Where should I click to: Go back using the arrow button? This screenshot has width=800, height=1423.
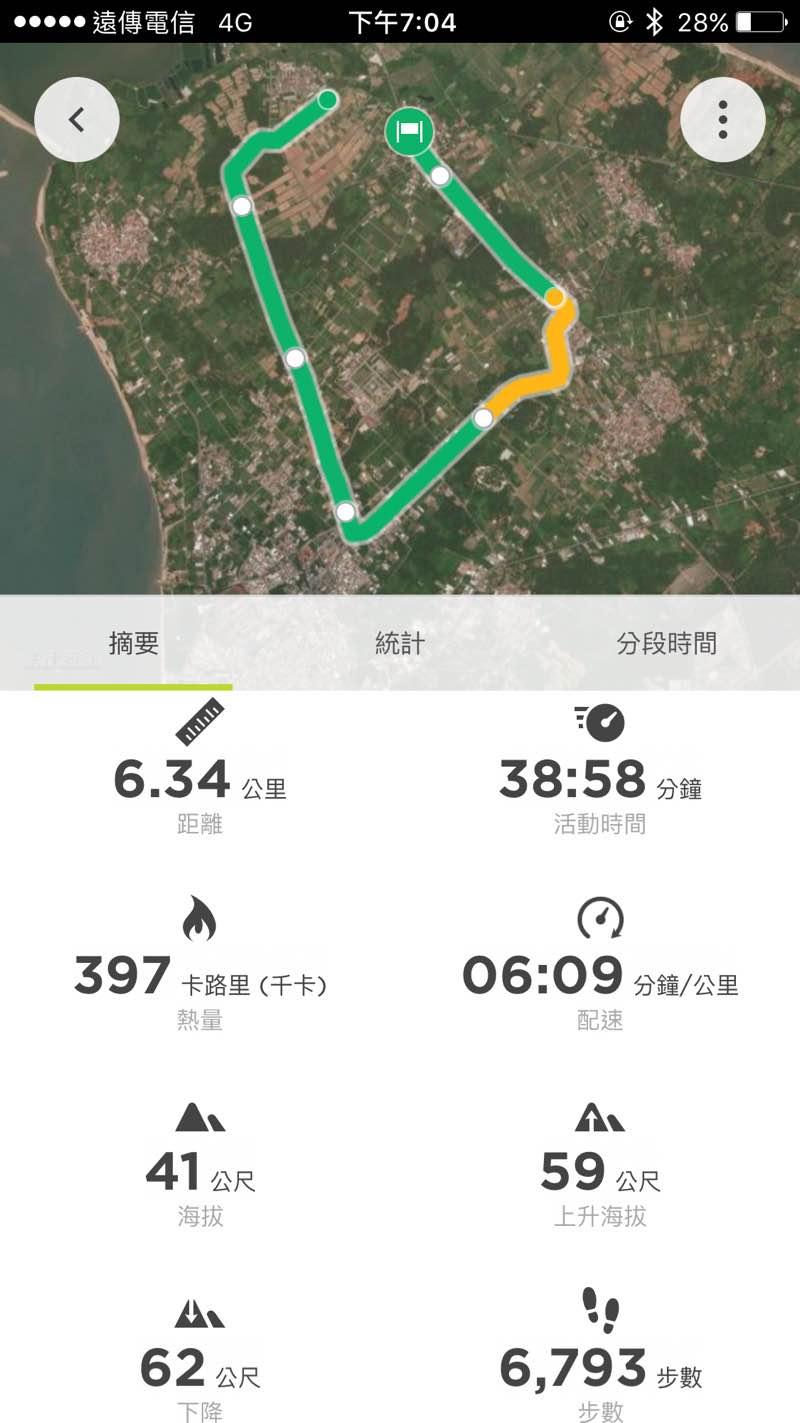click(x=77, y=120)
